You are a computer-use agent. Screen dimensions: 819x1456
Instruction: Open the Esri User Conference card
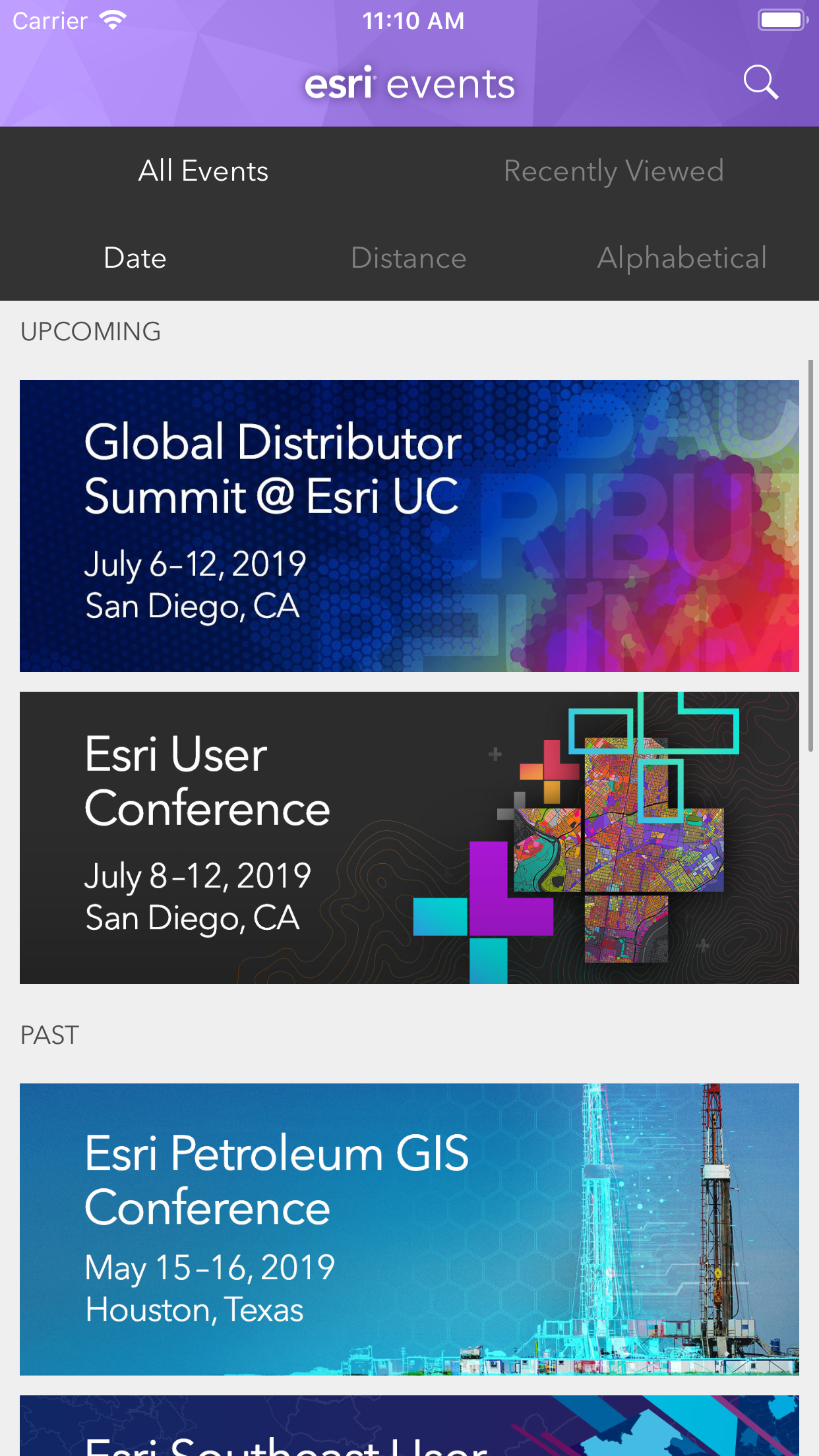pos(409,837)
